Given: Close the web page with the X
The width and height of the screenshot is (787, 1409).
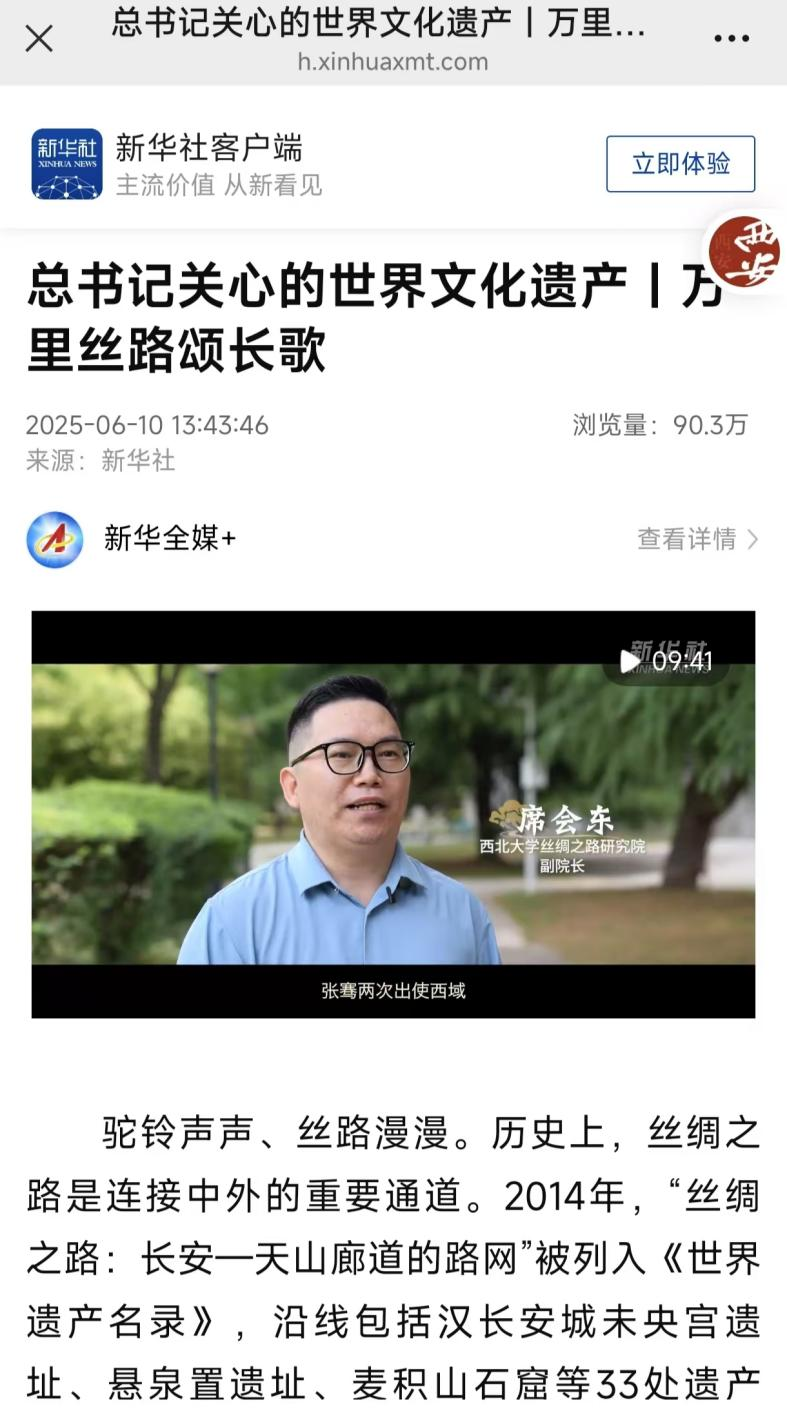Looking at the screenshot, I should 39,39.
